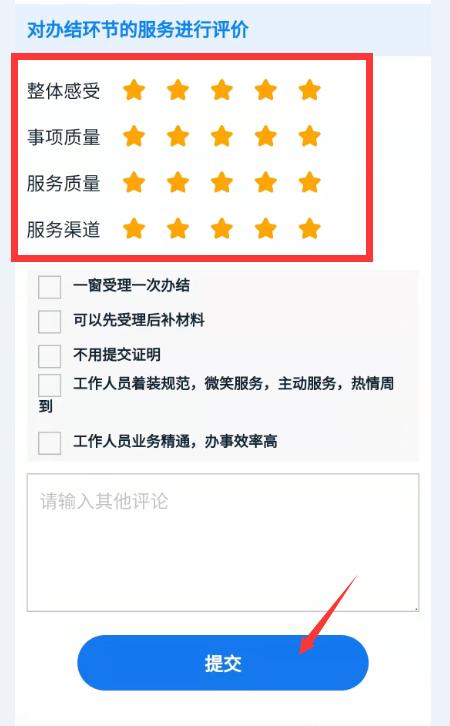
Task: Give 服务渠道 the third star
Action: tap(222, 228)
